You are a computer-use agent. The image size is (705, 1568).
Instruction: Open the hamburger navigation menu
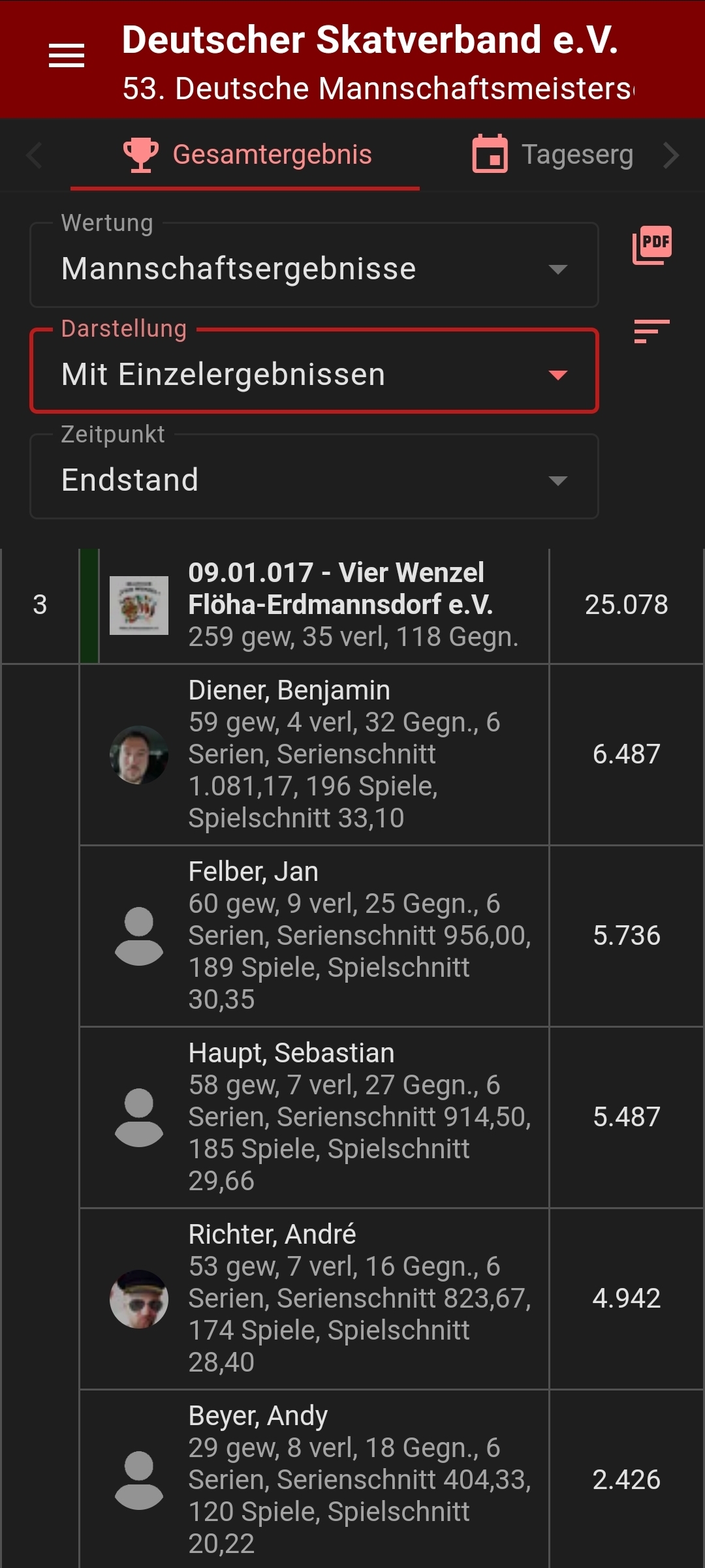67,56
